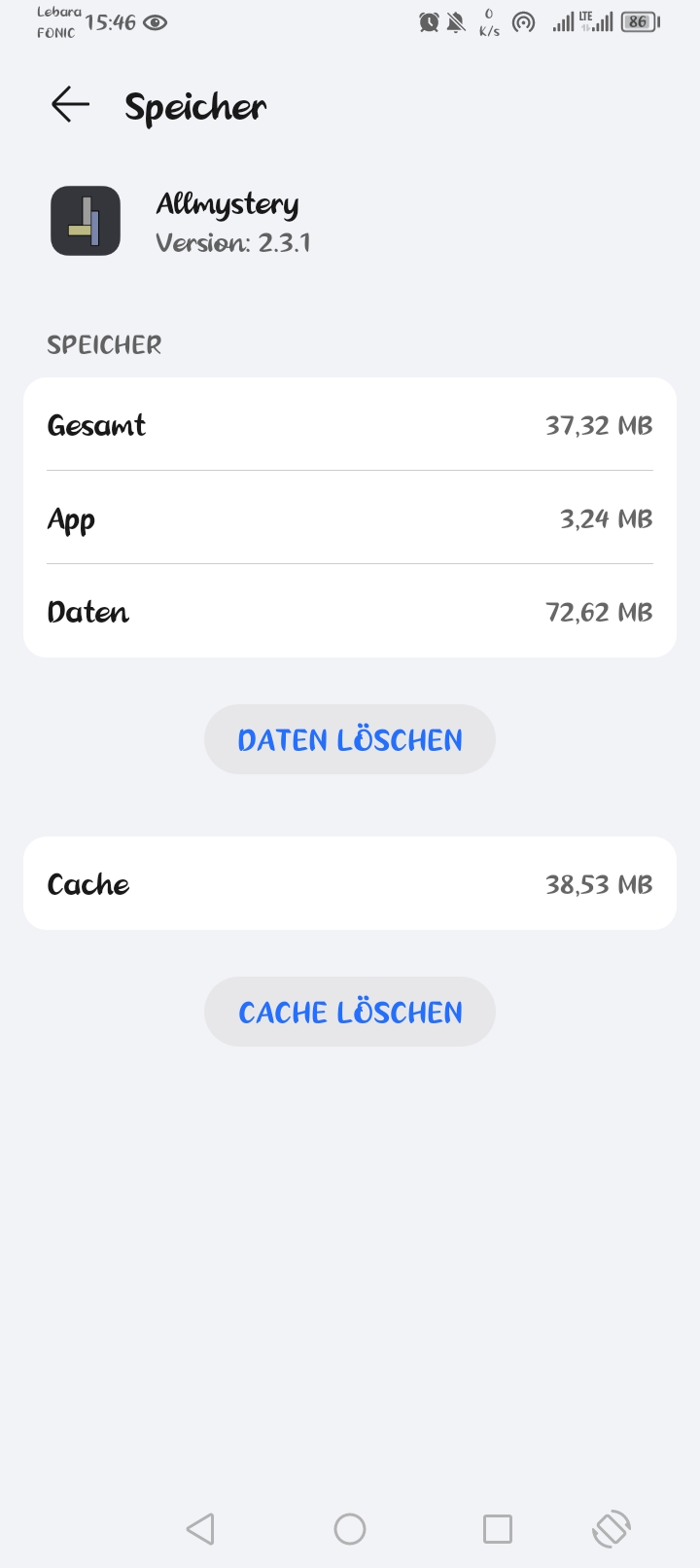The width and height of the screenshot is (700, 1568).
Task: Select the Gesamt storage row
Action: pos(349,425)
